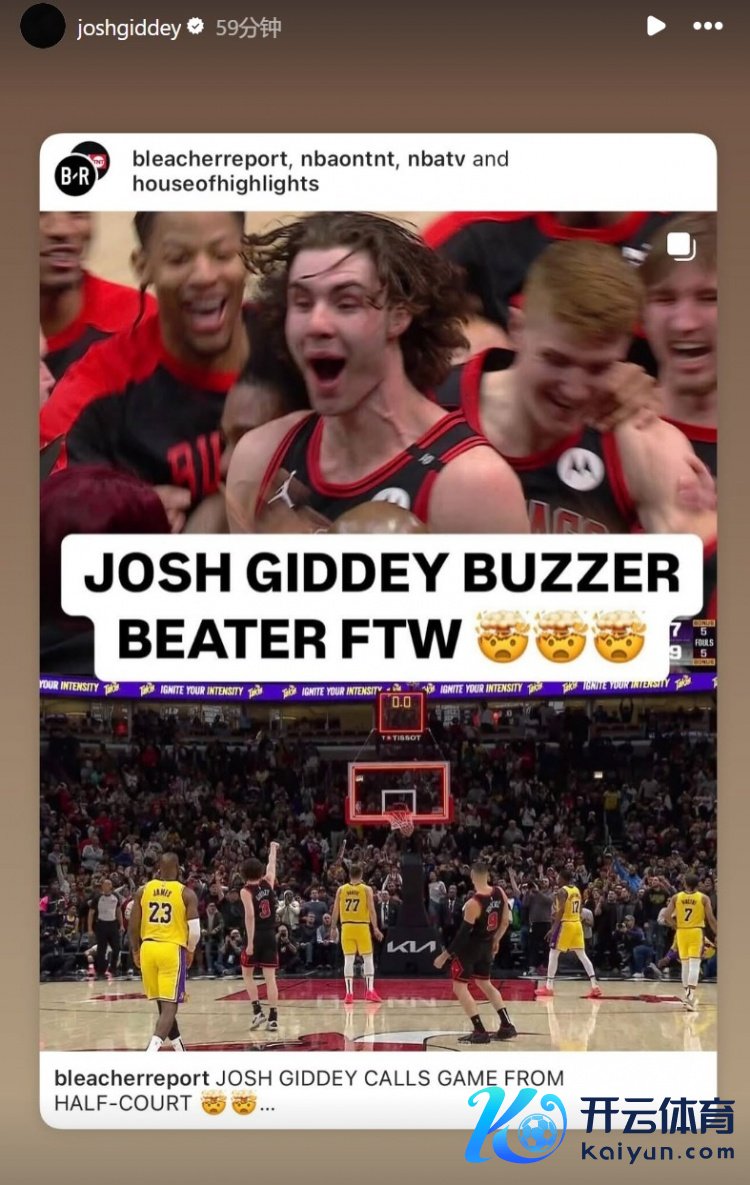
Task: Open joshgiddey's profile picture
Action: pyautogui.click(x=42, y=27)
